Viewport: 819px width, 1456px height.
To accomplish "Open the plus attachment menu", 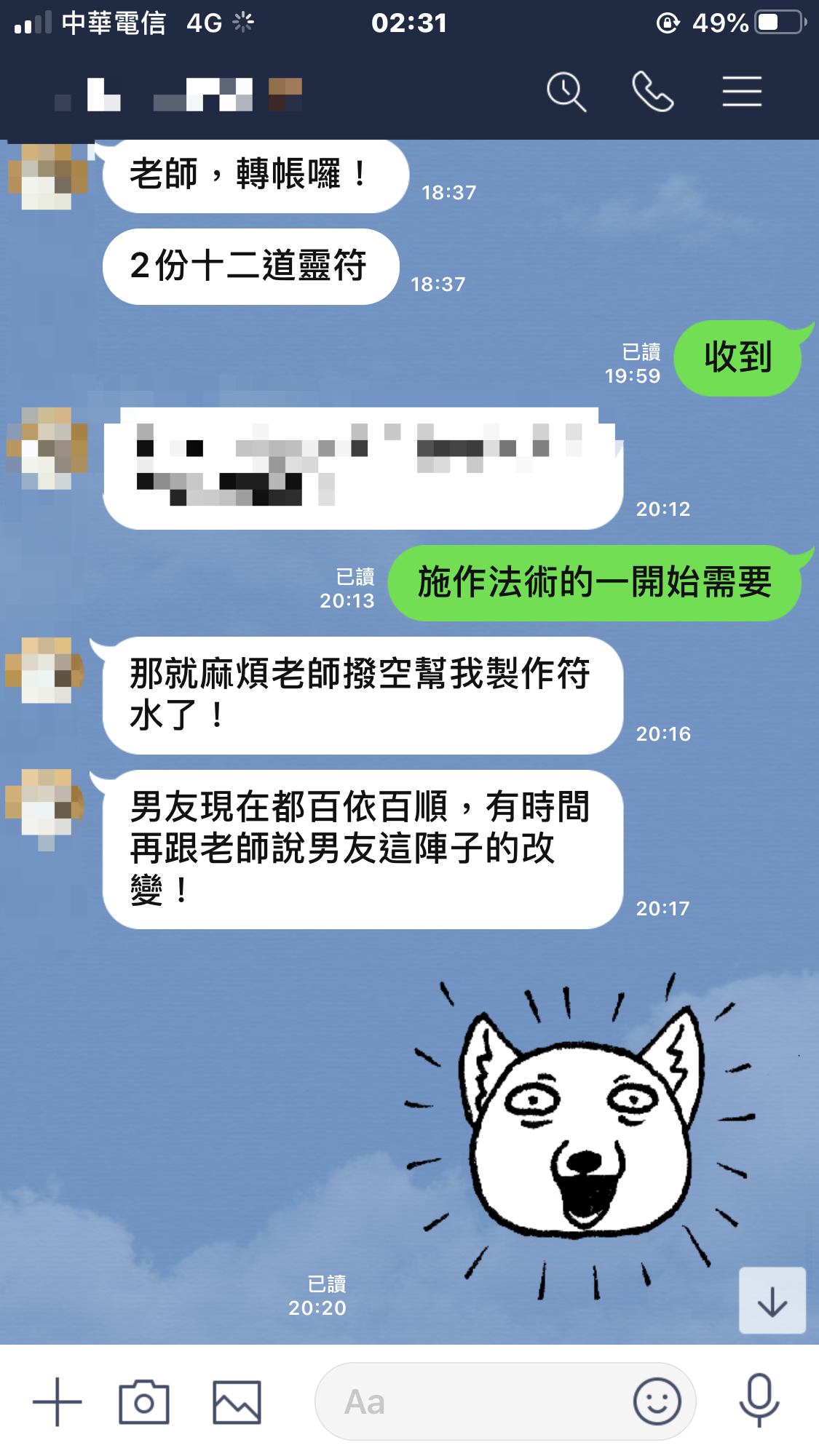I will pyautogui.click(x=58, y=1402).
